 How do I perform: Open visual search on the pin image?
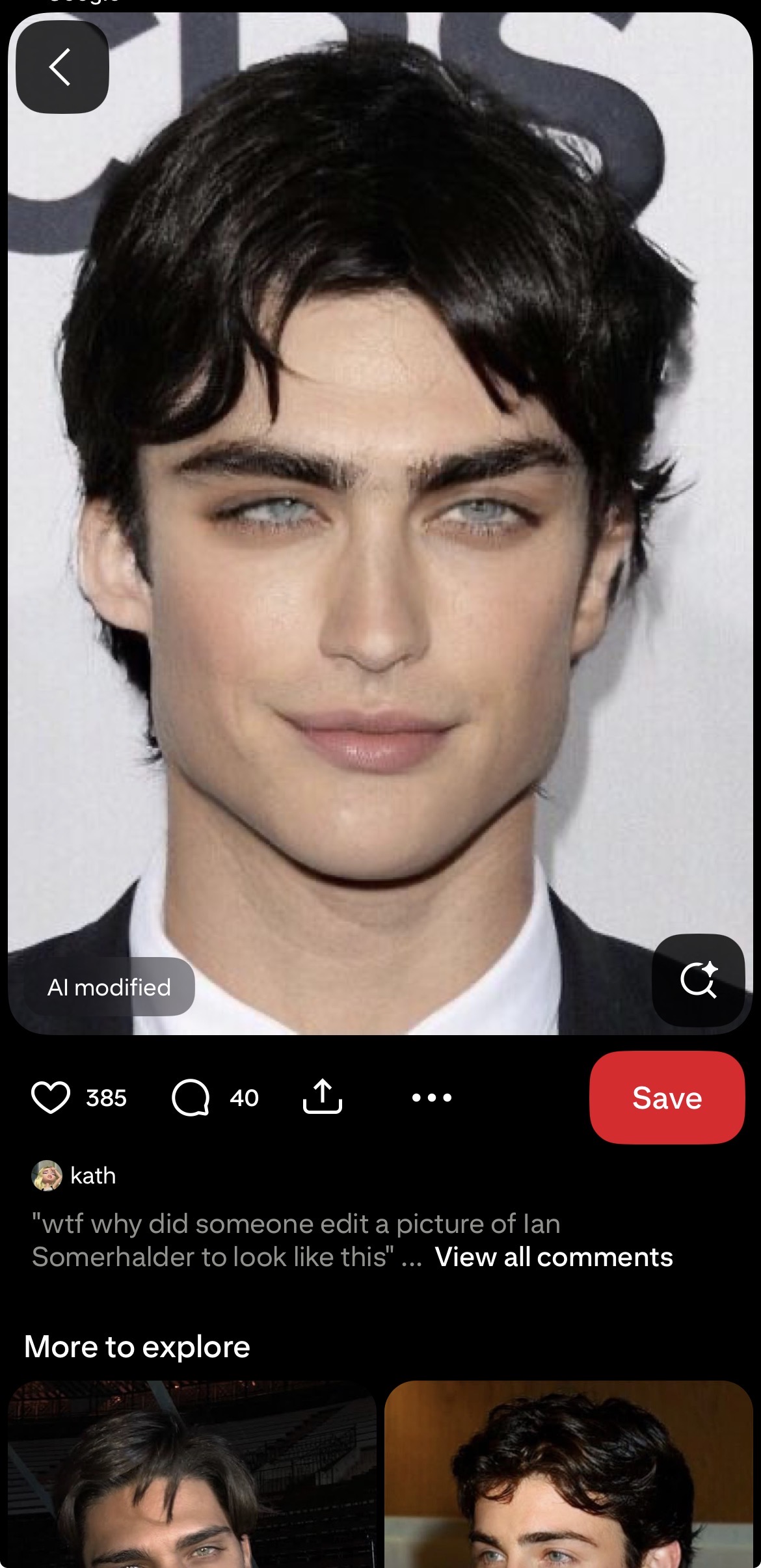point(698,980)
